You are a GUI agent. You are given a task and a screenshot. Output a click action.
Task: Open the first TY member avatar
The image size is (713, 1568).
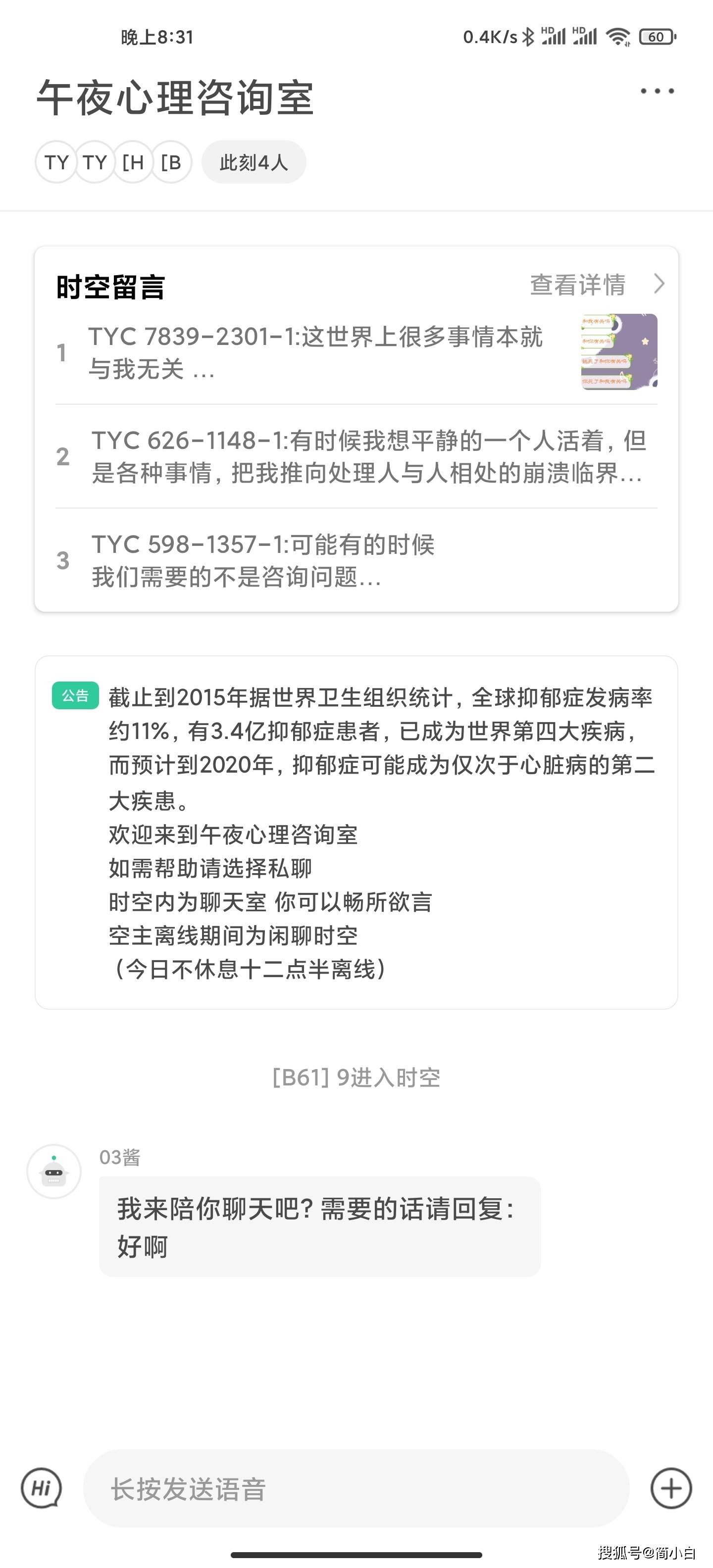55,161
